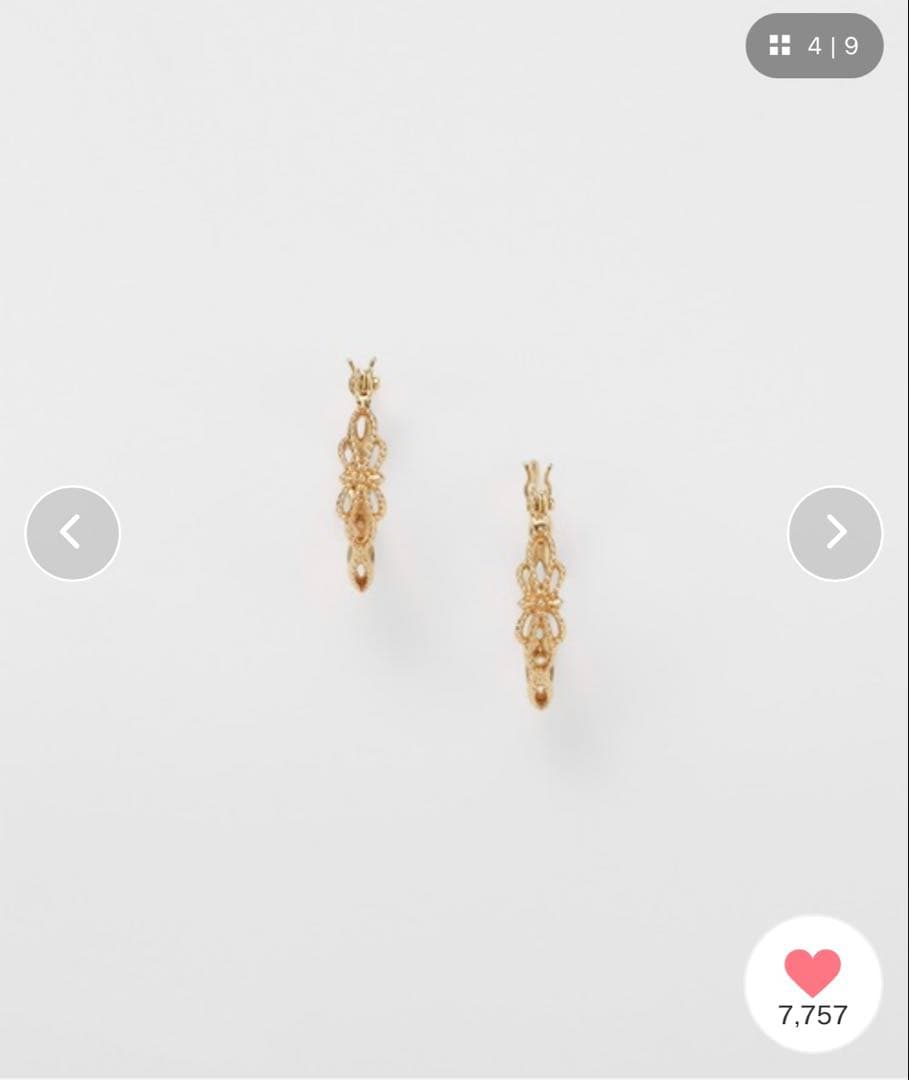Image resolution: width=909 pixels, height=1080 pixels.
Task: Open the image grid view from 4 | 9
Action: [x=813, y=46]
